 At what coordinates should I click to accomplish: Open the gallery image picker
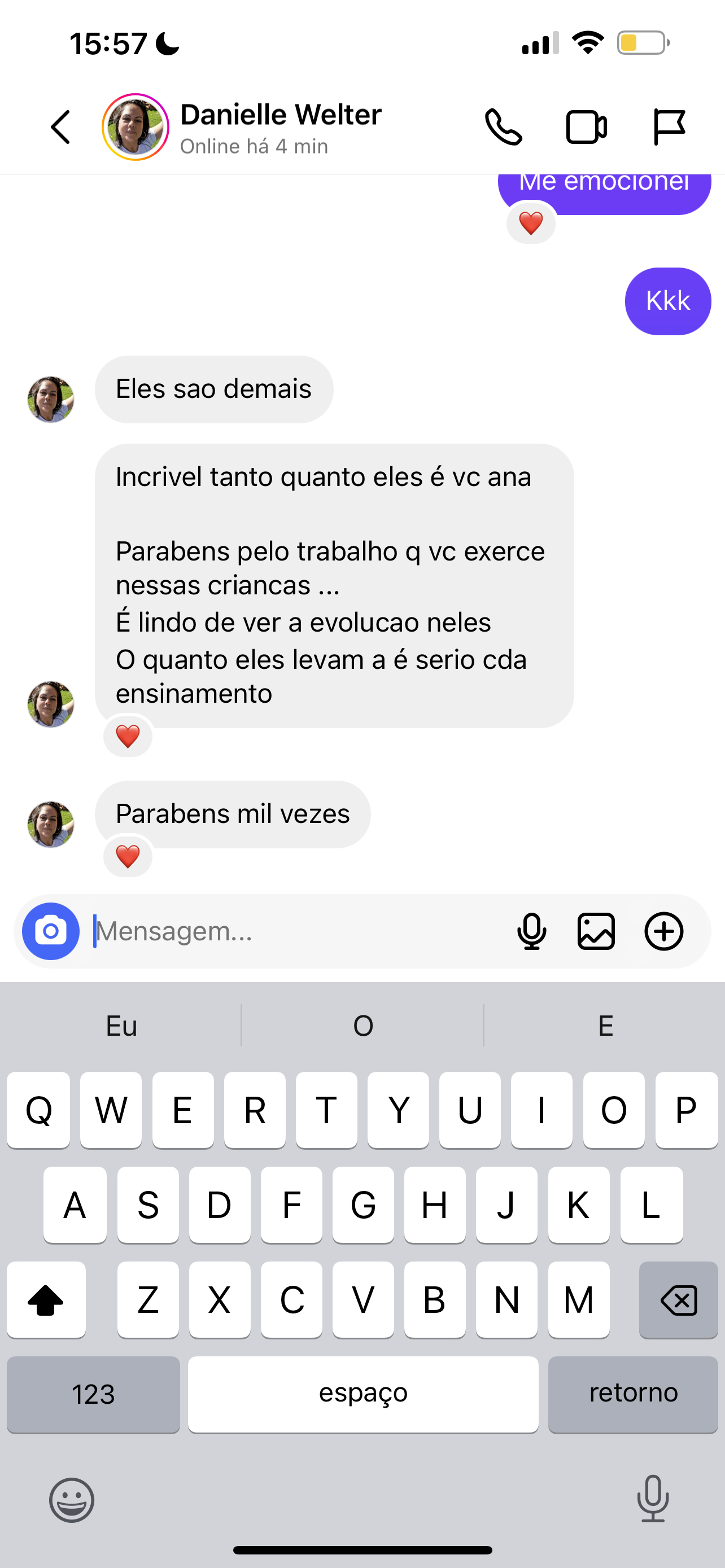click(596, 931)
